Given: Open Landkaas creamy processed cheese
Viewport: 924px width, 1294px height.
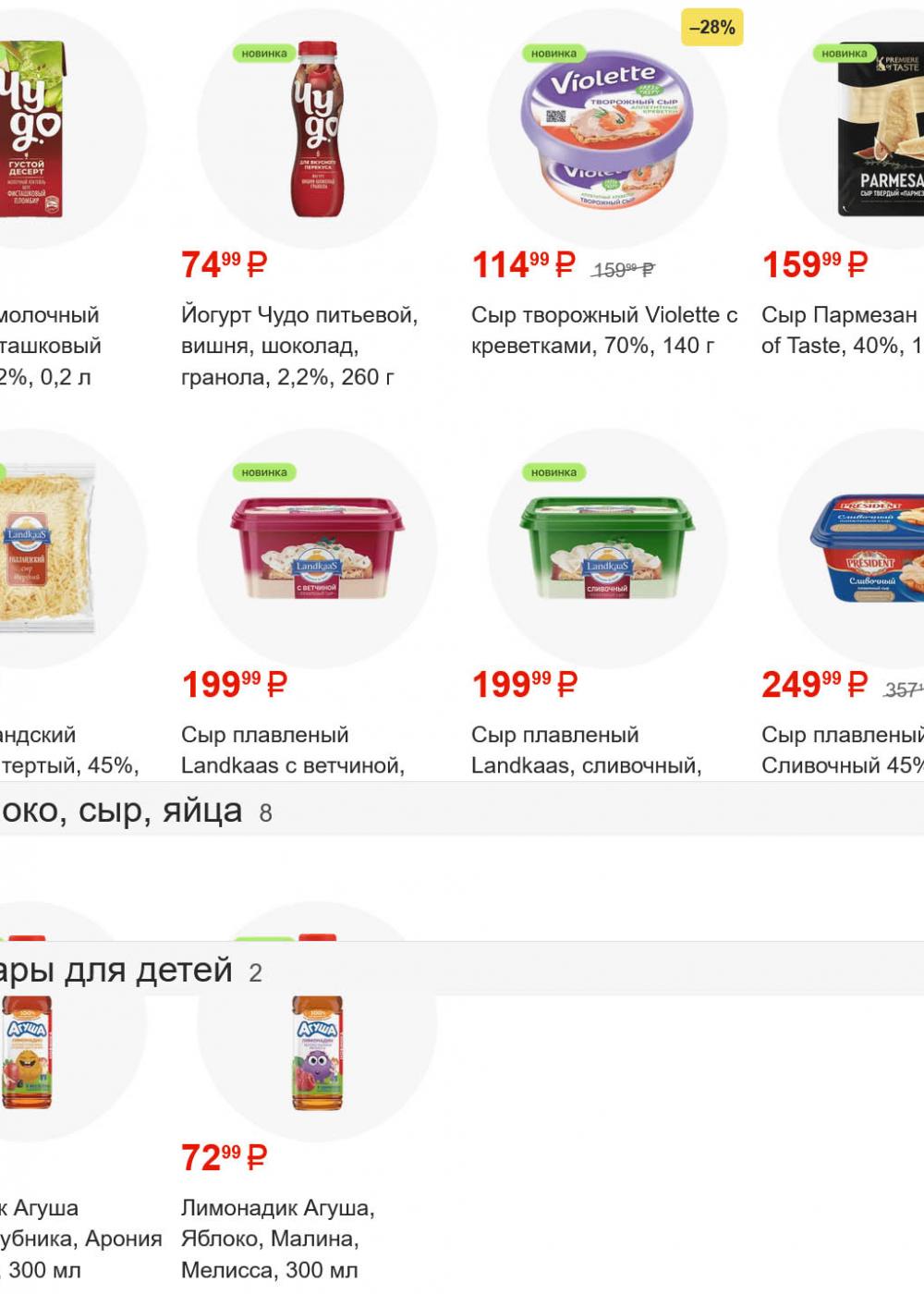Looking at the screenshot, I should click(607, 549).
